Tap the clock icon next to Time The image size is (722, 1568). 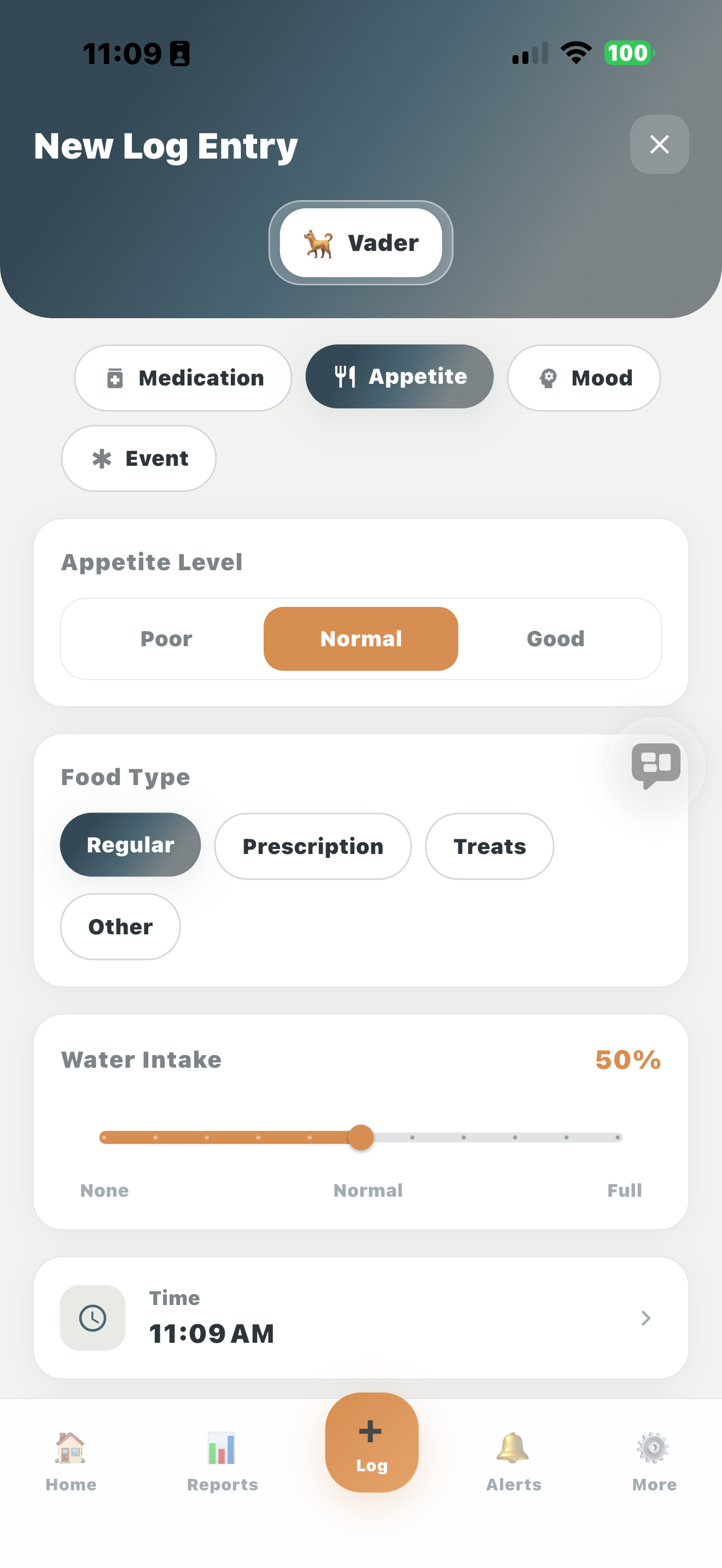click(92, 1319)
